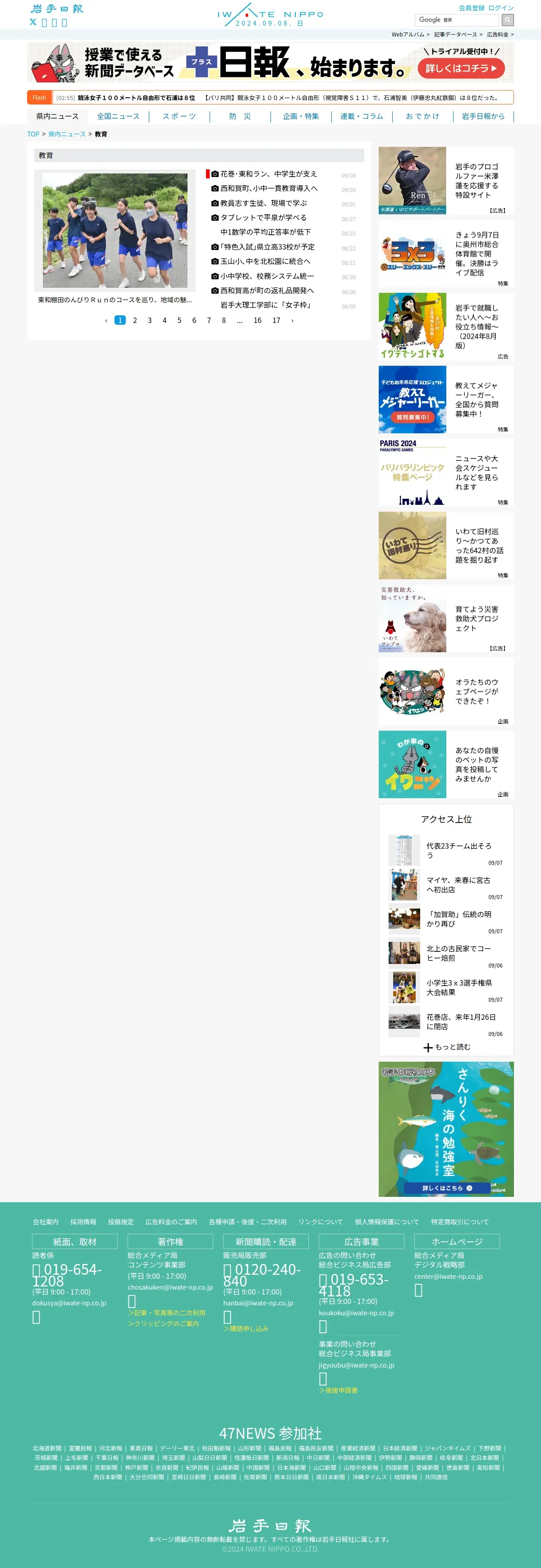Open the ログイン link
Viewport: 541px width, 1568px height.
501,8
